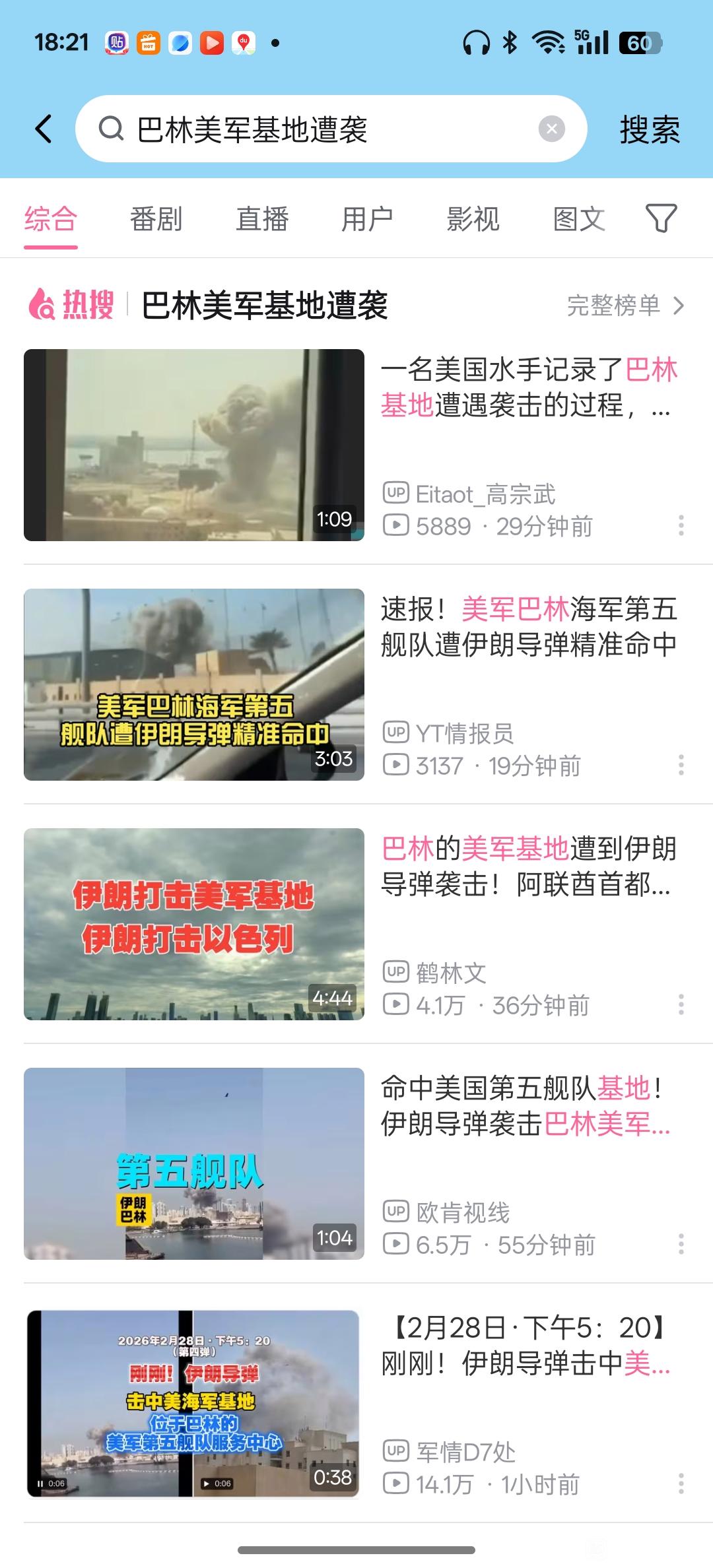Image resolution: width=713 pixels, height=1568 pixels.
Task: Open the video from YT情报员
Action: (194, 684)
